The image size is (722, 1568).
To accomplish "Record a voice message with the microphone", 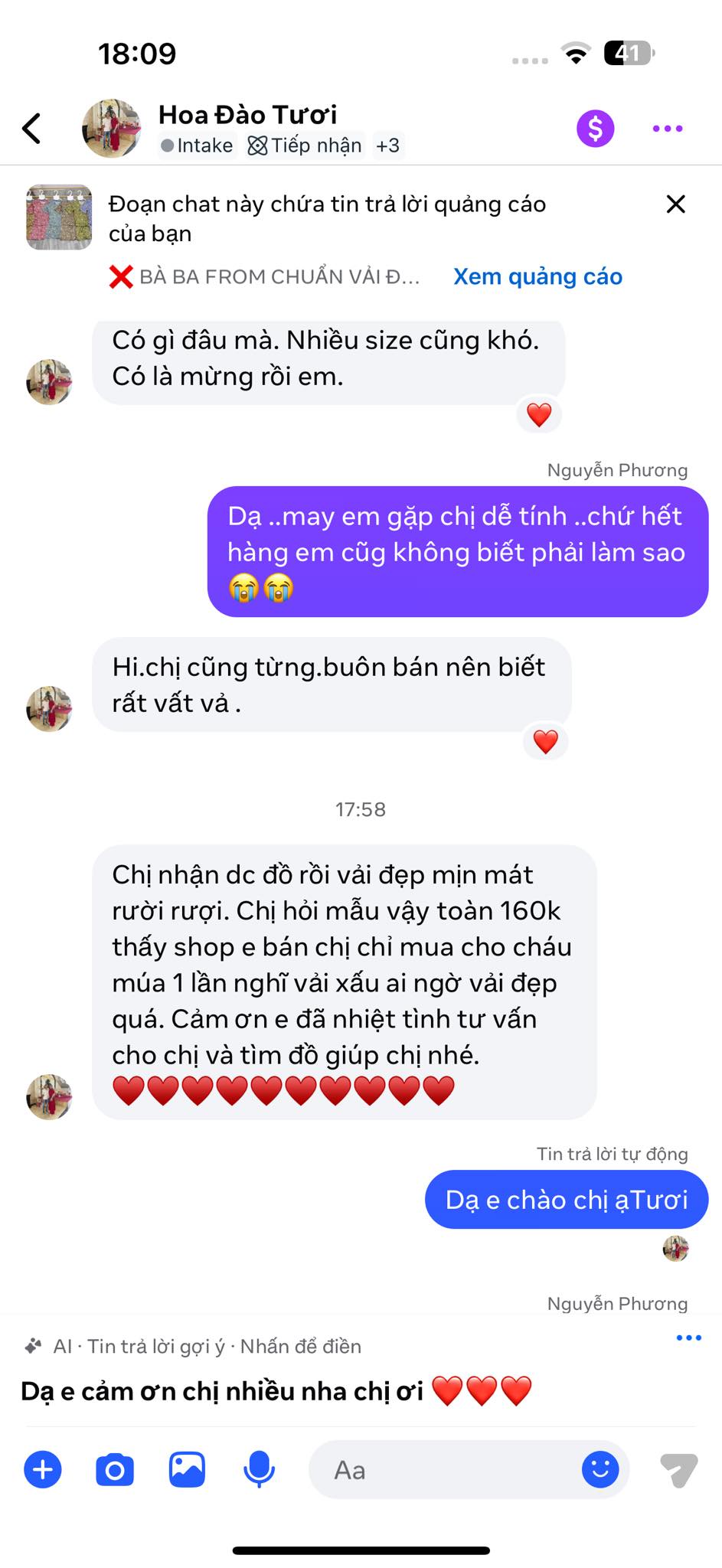I will click(x=259, y=1470).
